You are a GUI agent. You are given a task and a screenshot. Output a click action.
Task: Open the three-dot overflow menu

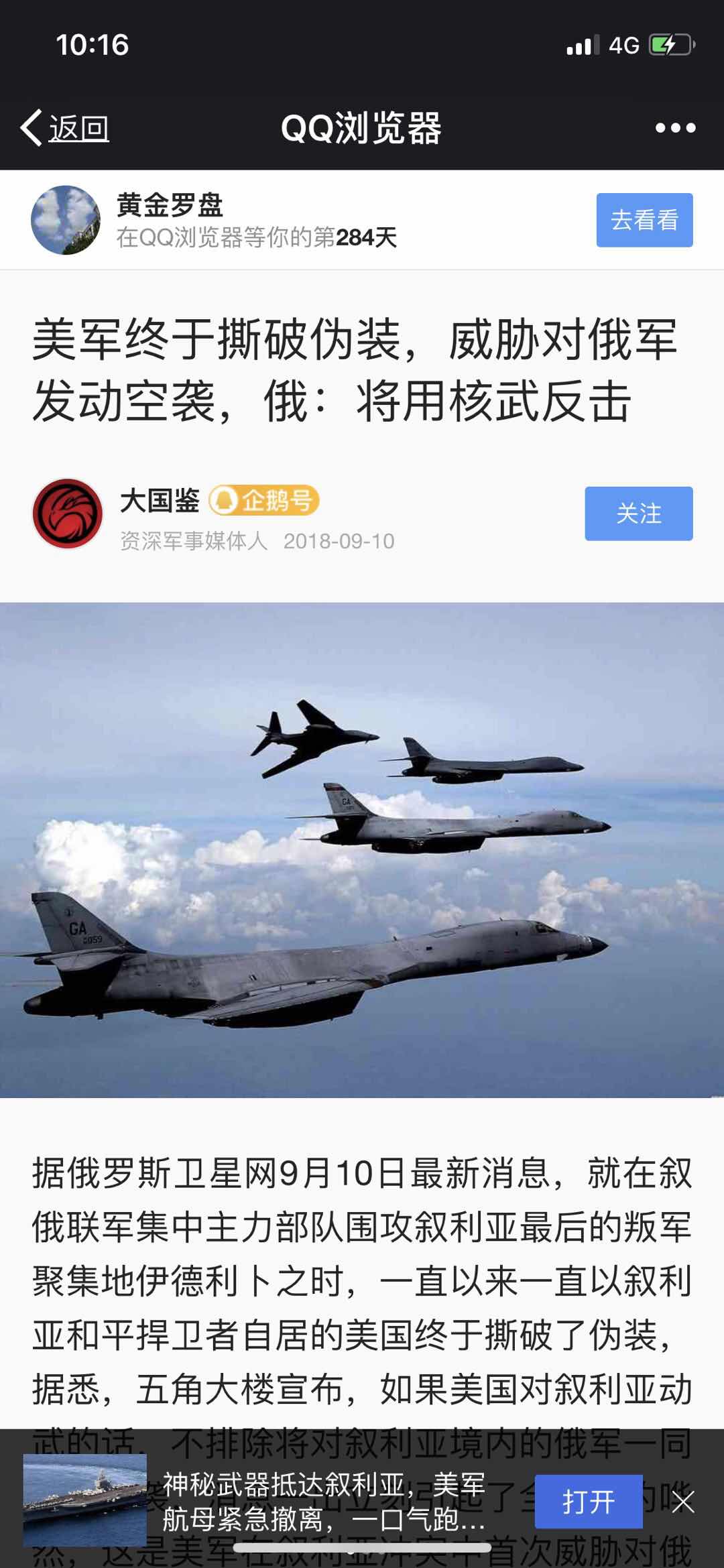[x=675, y=127]
